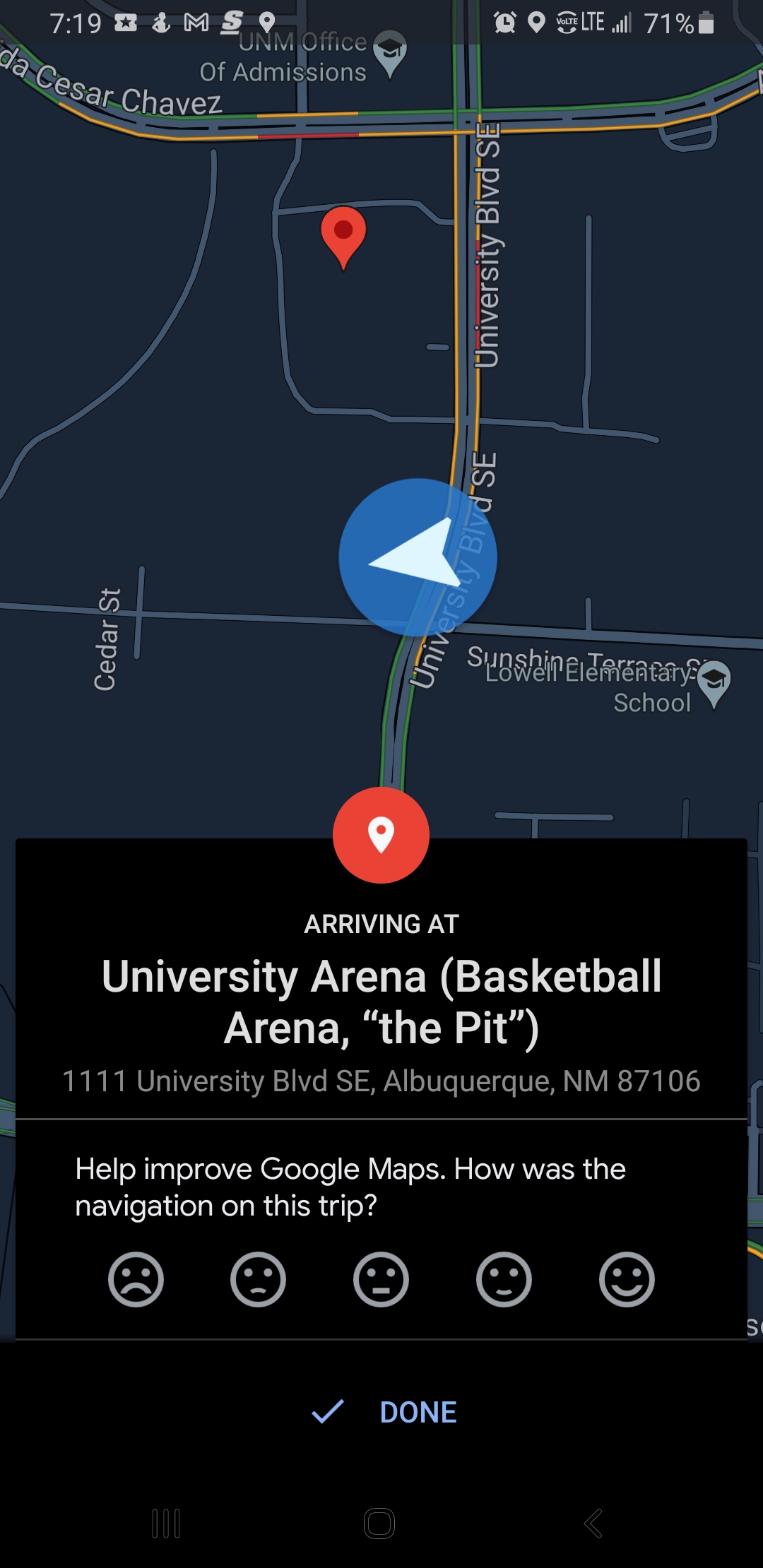
Task: Rate navigation with the big smiling face
Action: (x=627, y=1279)
